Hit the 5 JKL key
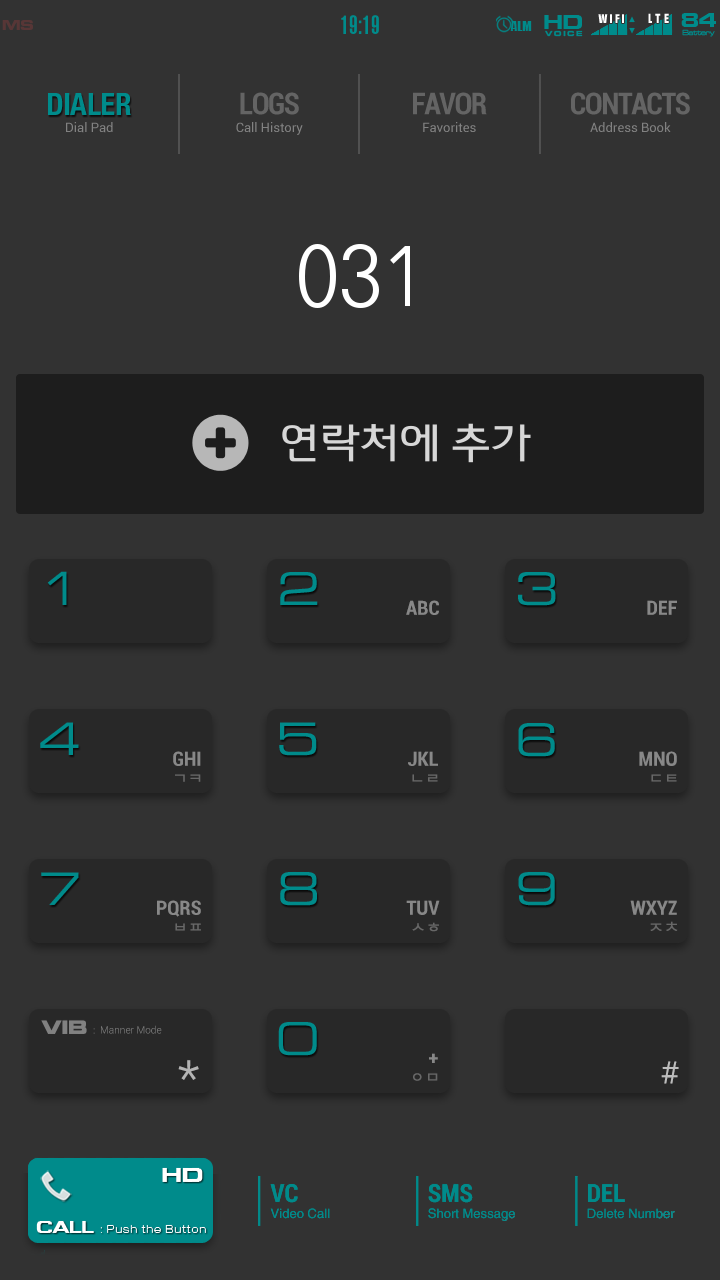 [x=358, y=751]
